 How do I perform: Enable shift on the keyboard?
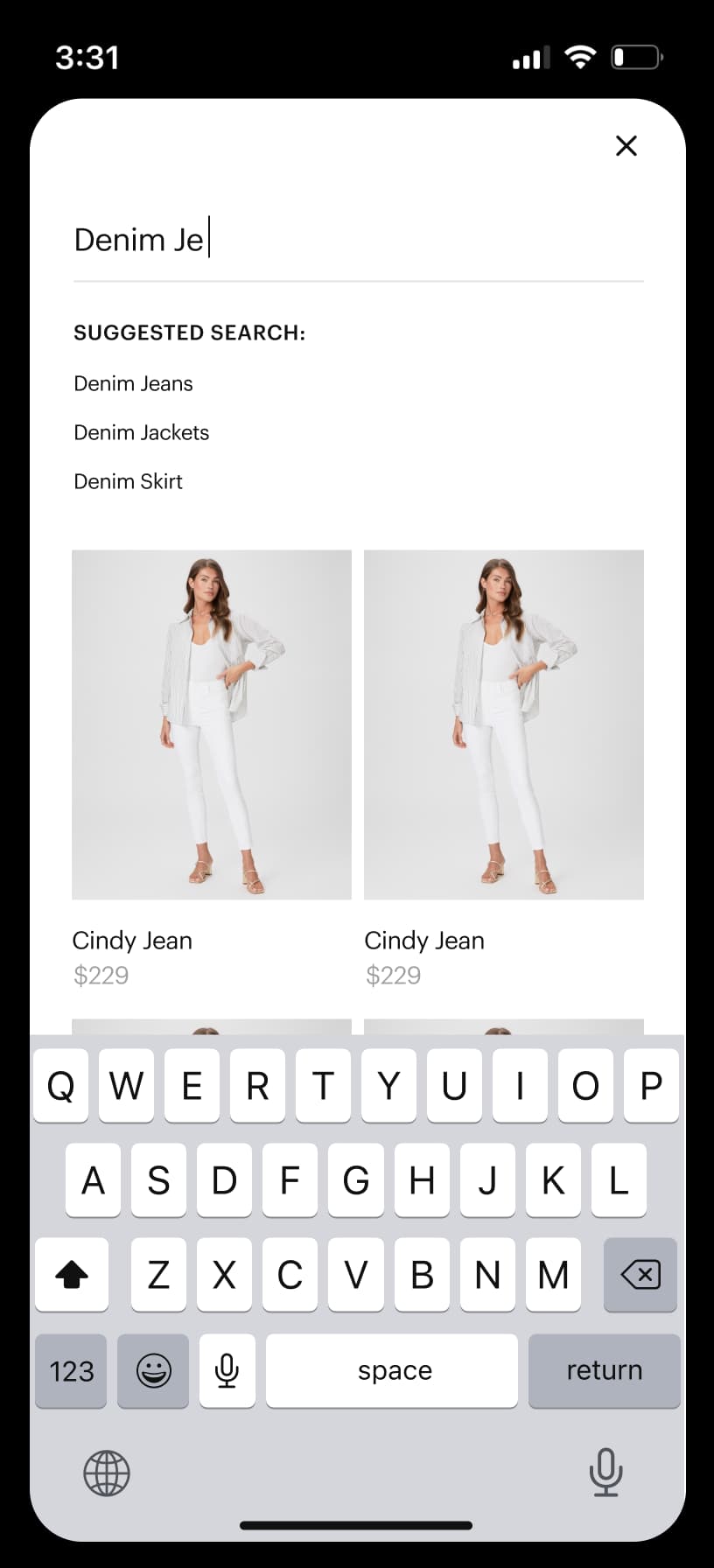[x=72, y=1275]
